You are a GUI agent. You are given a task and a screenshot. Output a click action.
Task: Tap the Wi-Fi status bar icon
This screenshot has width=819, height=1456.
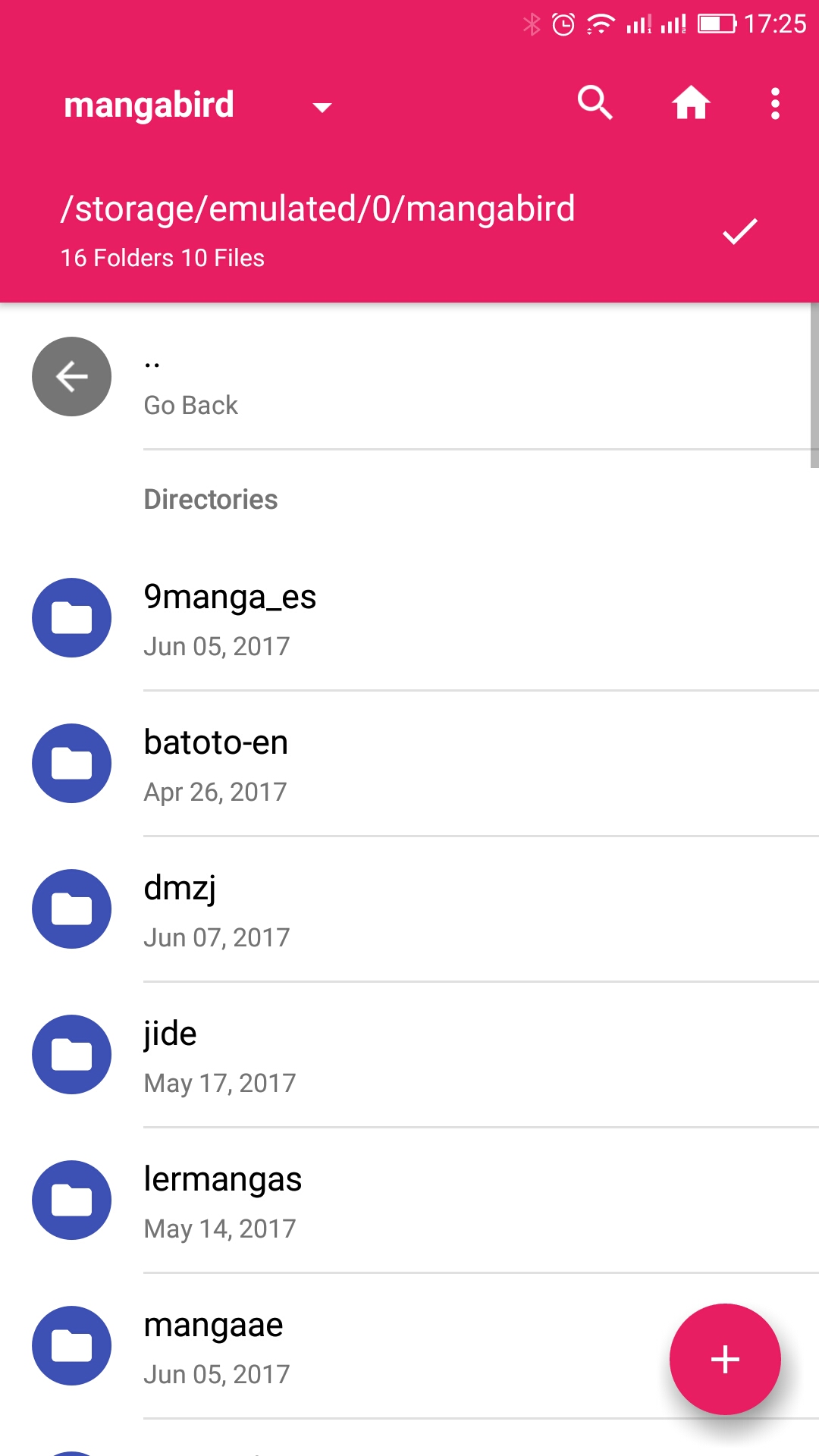[598, 23]
